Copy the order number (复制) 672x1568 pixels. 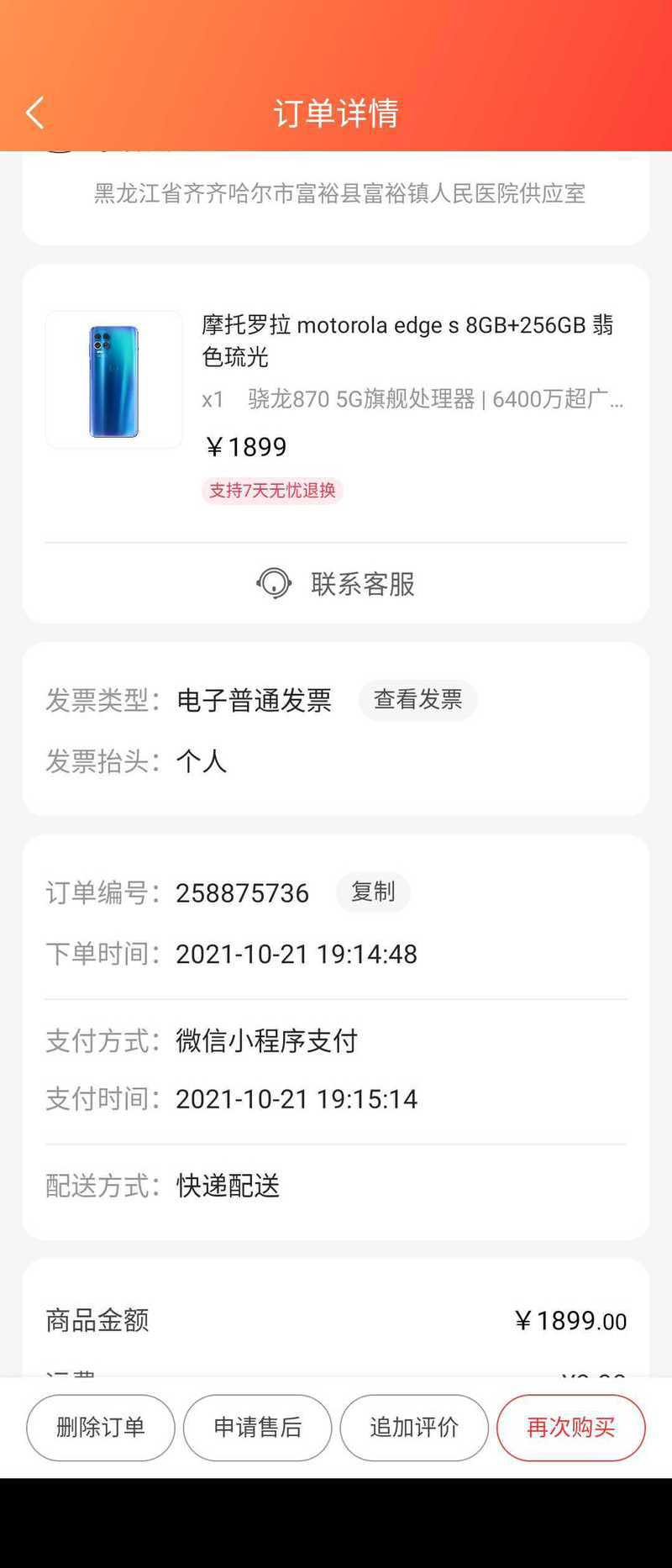pos(373,892)
